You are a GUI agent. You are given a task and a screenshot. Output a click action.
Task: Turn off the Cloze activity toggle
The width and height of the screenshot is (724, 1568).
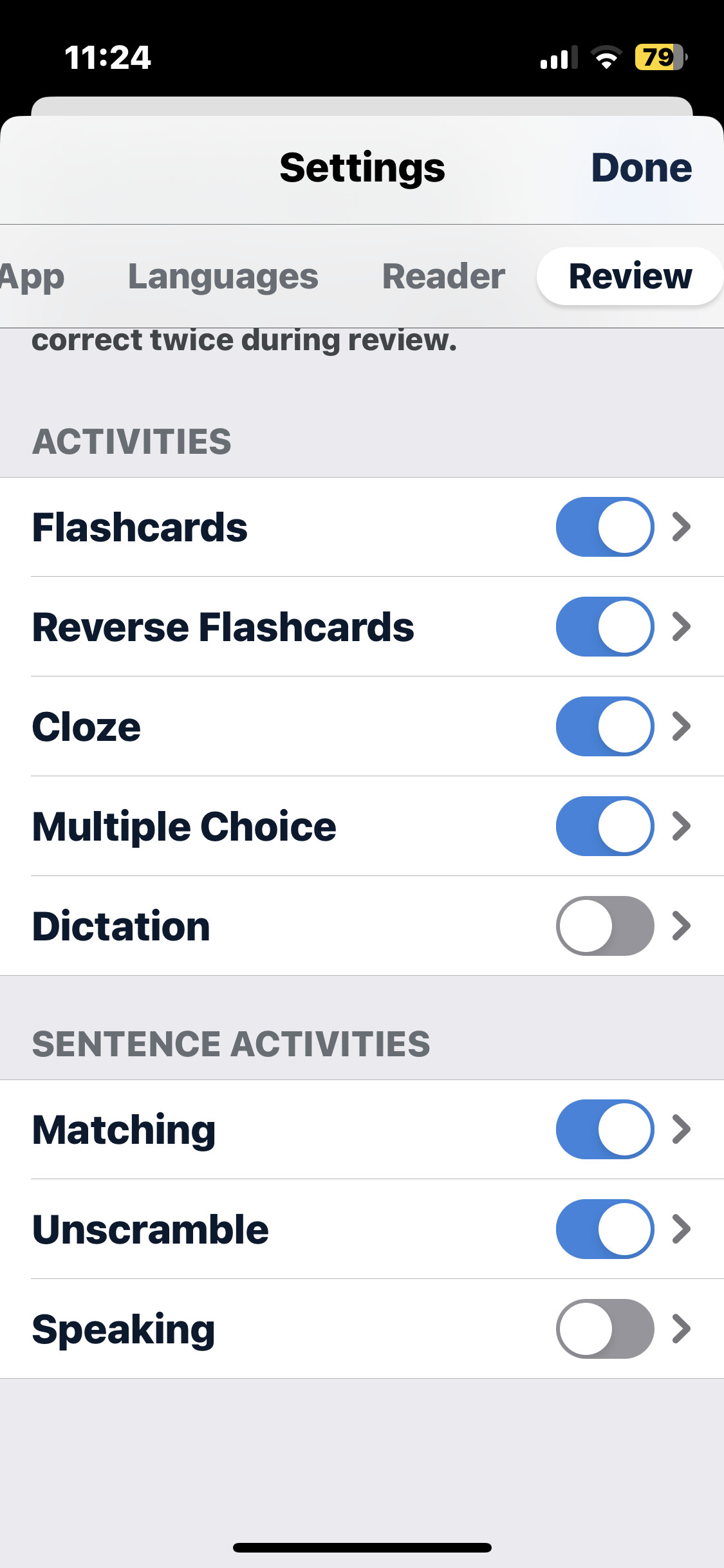[x=605, y=726]
